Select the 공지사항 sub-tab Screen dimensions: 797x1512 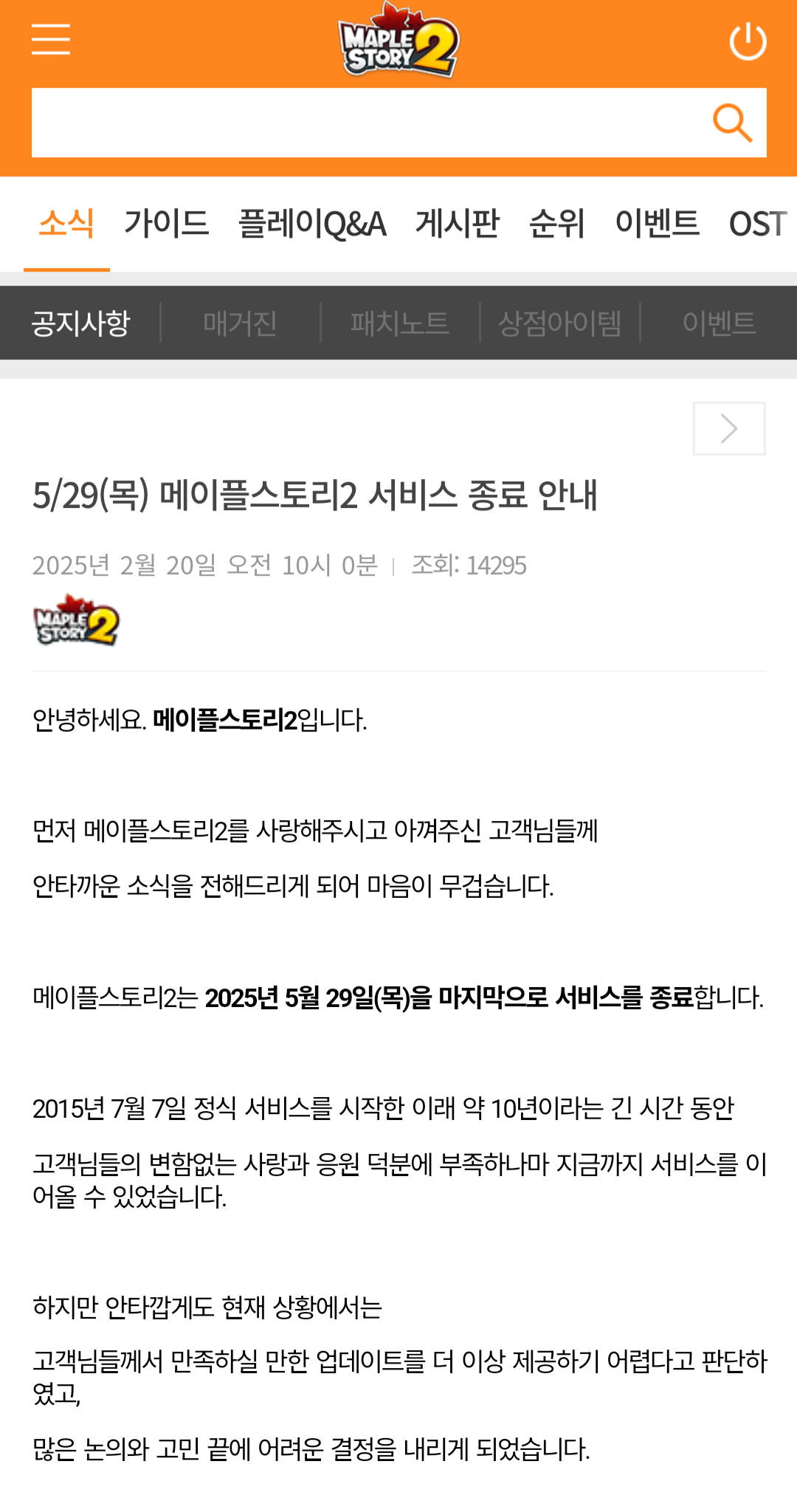point(80,323)
